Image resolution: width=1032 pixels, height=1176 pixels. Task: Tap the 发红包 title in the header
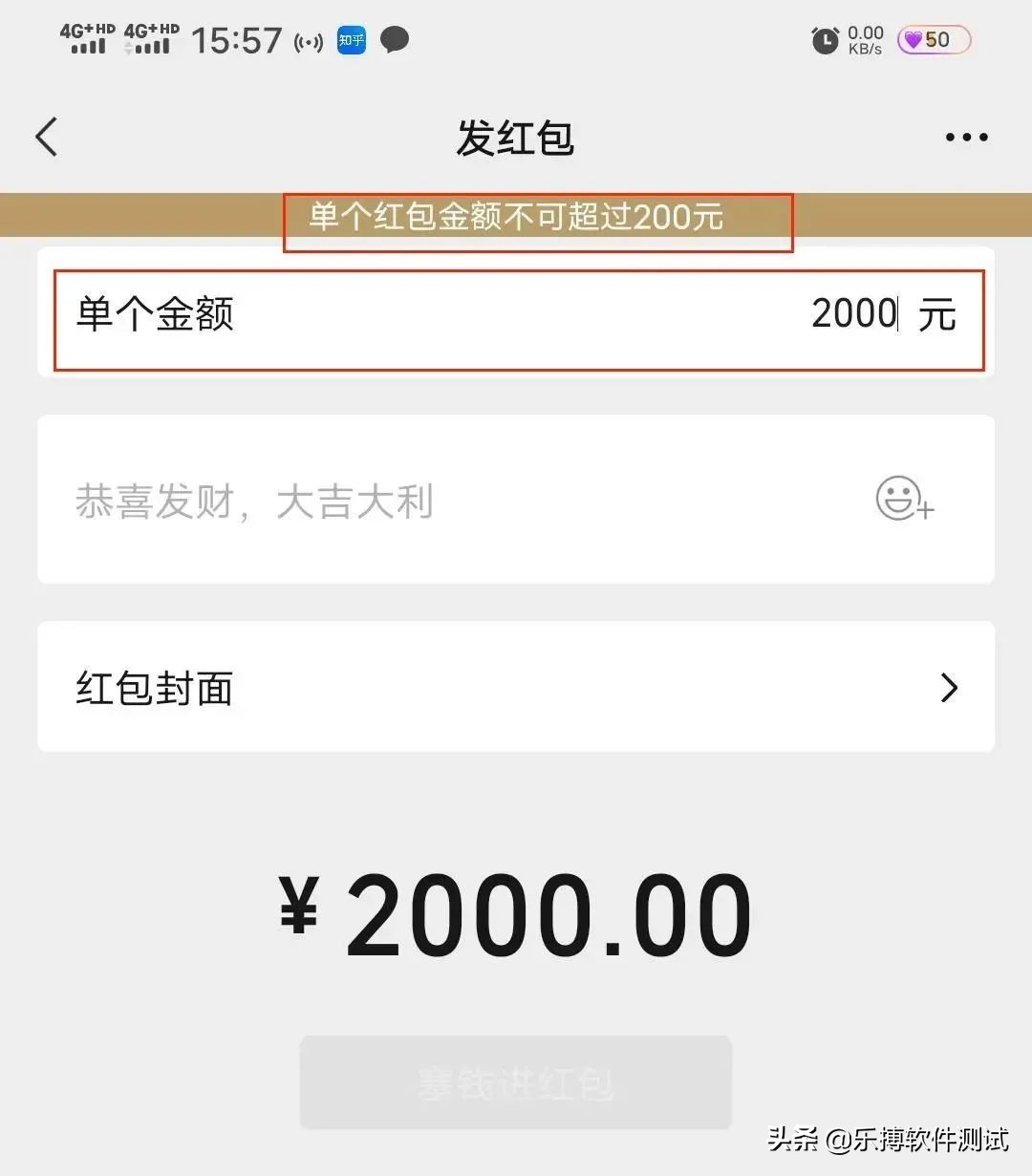point(515,139)
